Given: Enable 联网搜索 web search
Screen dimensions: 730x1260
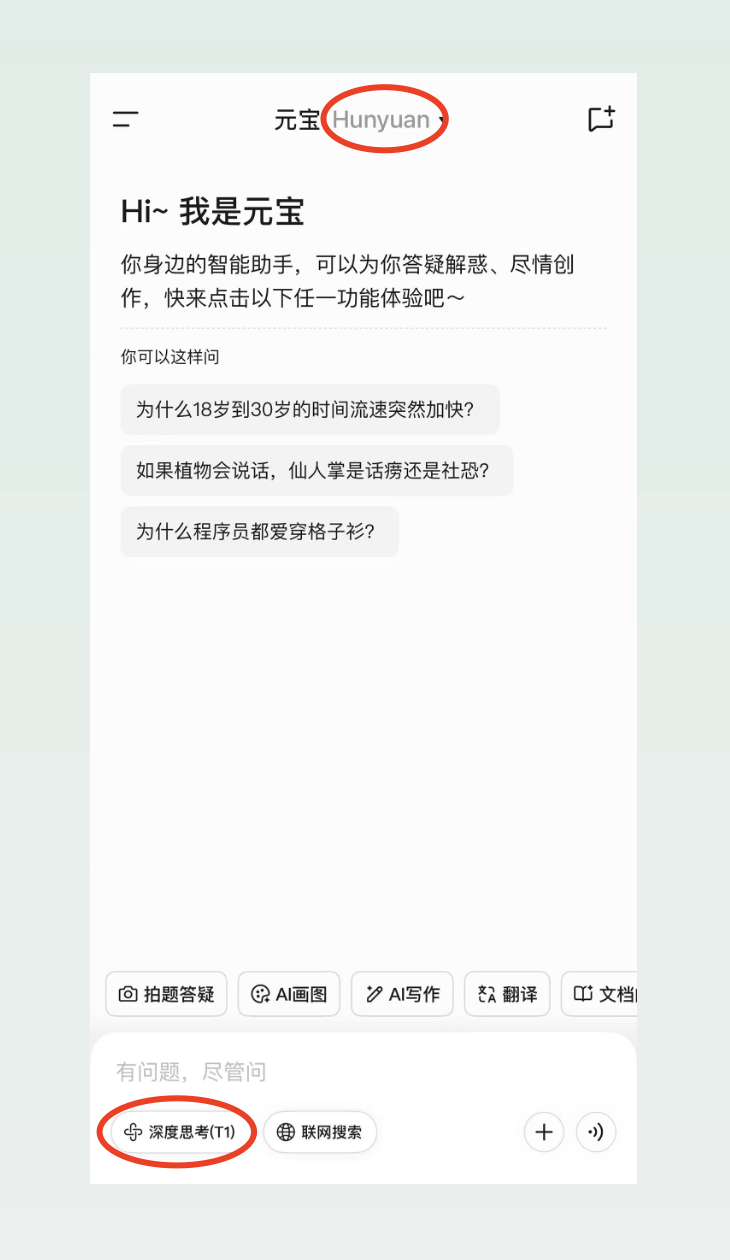Looking at the screenshot, I should (320, 1132).
